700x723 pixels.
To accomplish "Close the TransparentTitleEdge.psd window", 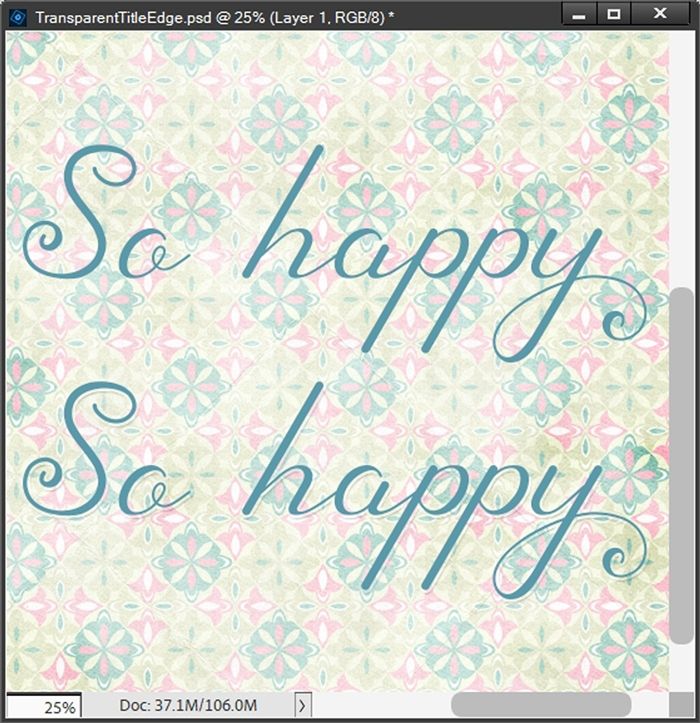I will pos(661,14).
